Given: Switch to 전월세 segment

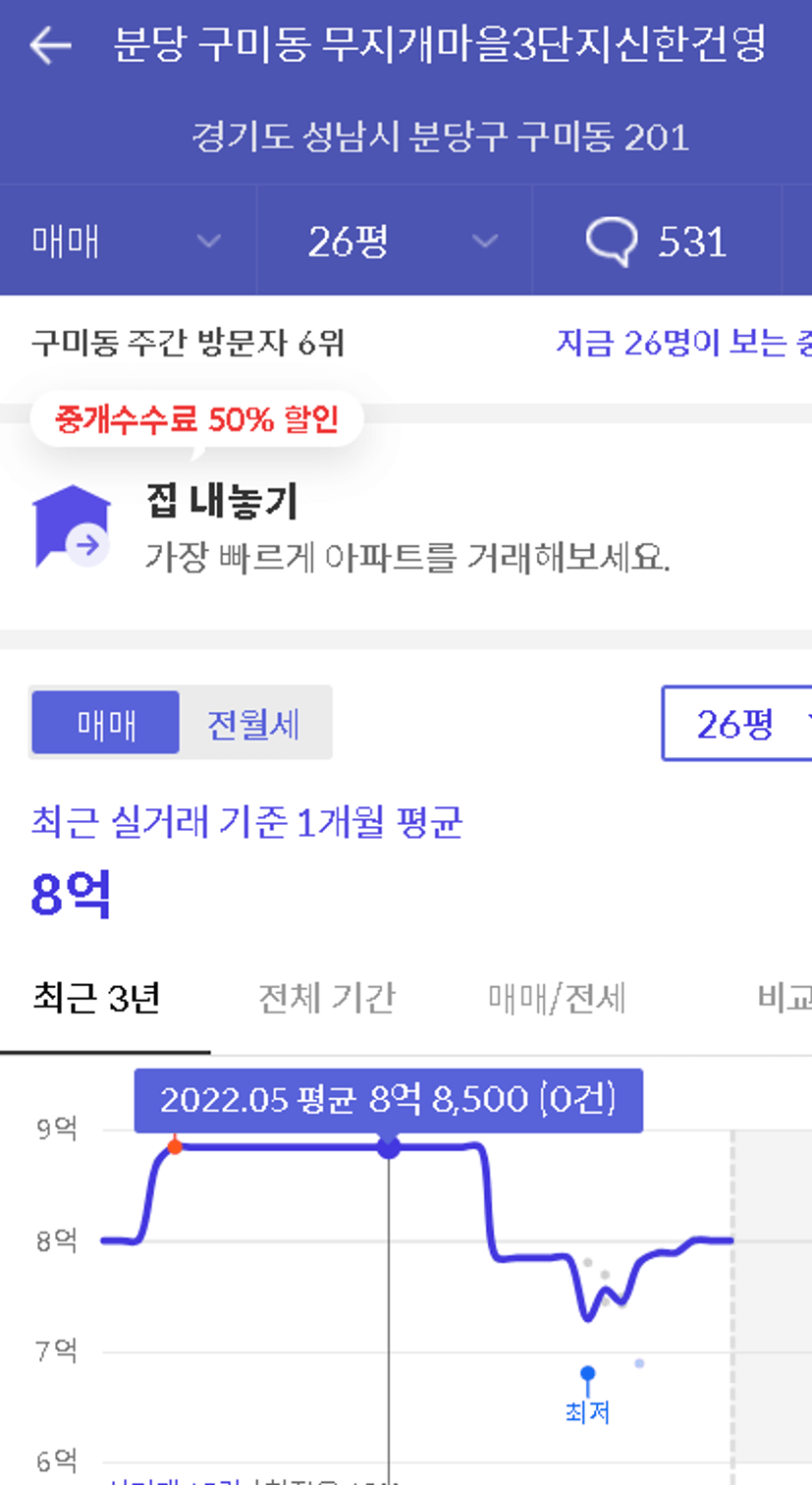Looking at the screenshot, I should [x=253, y=723].
